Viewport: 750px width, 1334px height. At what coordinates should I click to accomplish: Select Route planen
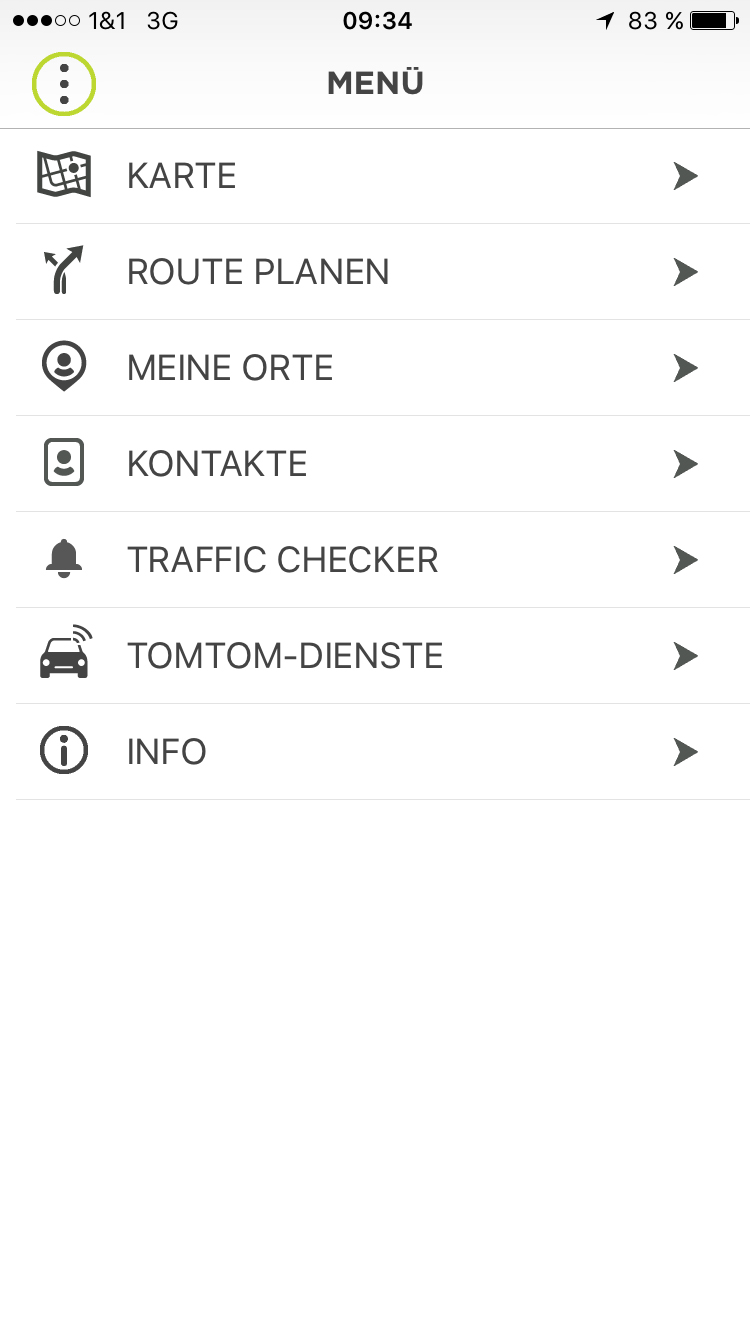pos(375,272)
